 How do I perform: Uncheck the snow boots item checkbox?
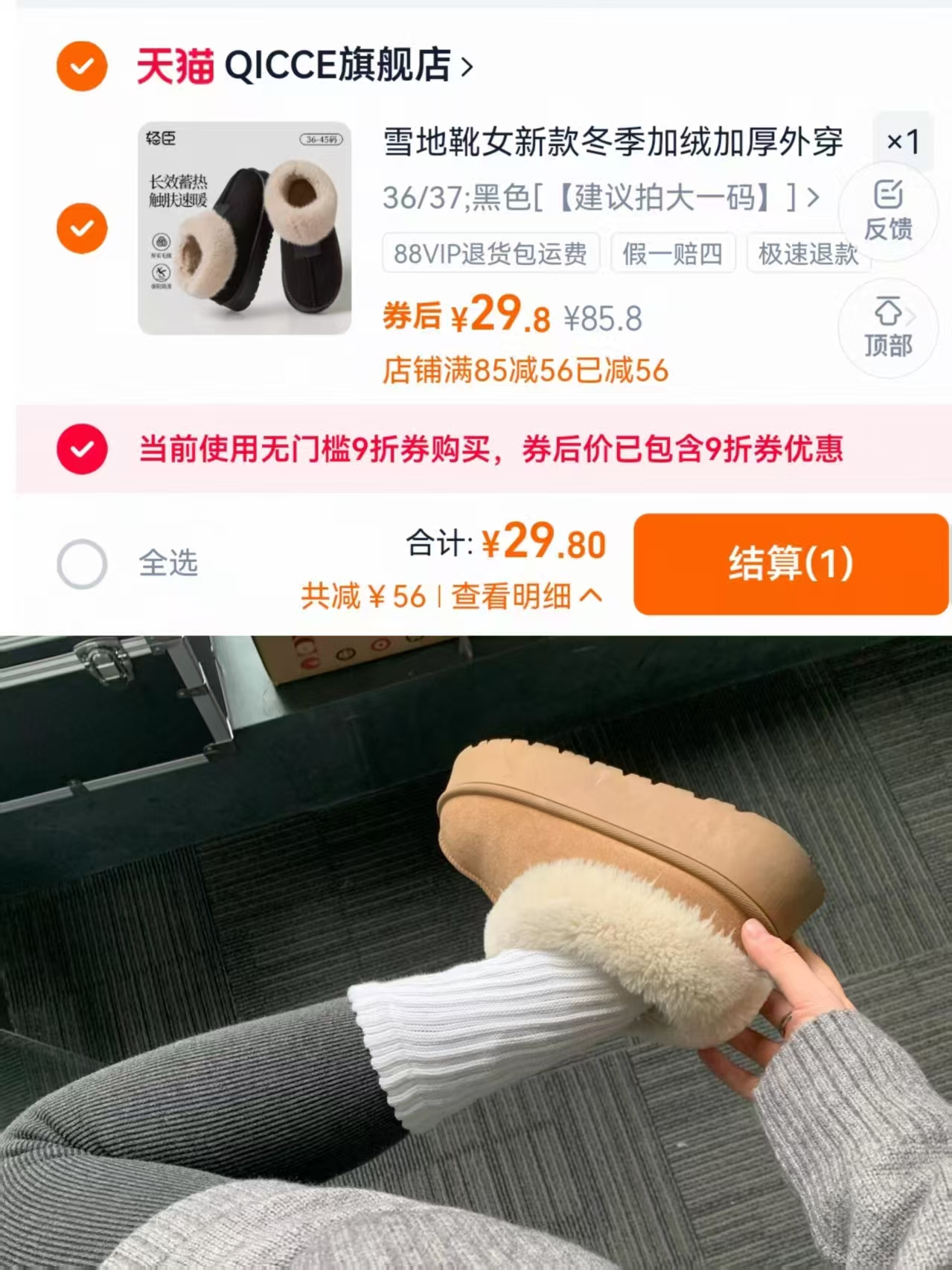click(80, 229)
